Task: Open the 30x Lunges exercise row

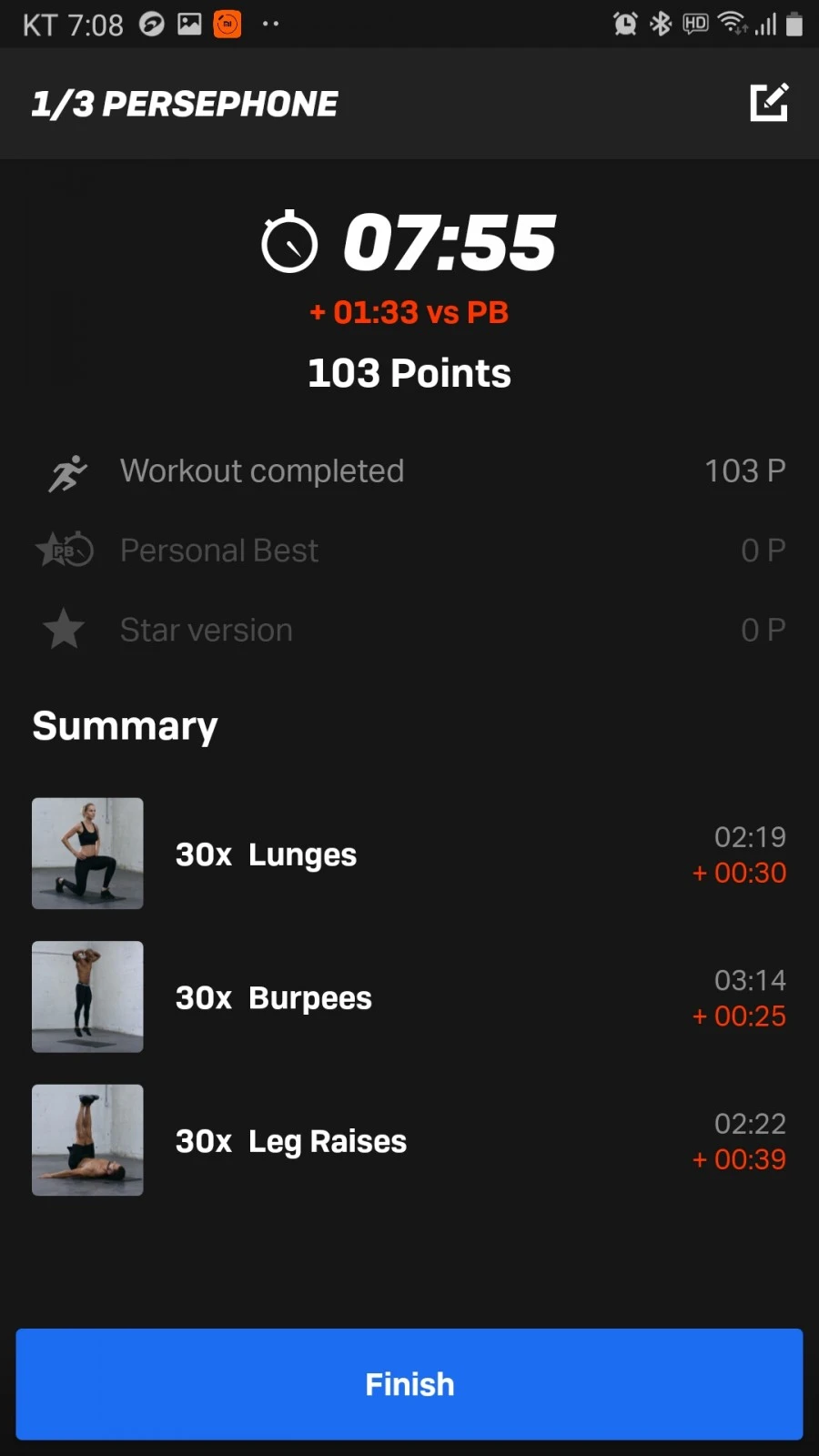Action: click(409, 854)
